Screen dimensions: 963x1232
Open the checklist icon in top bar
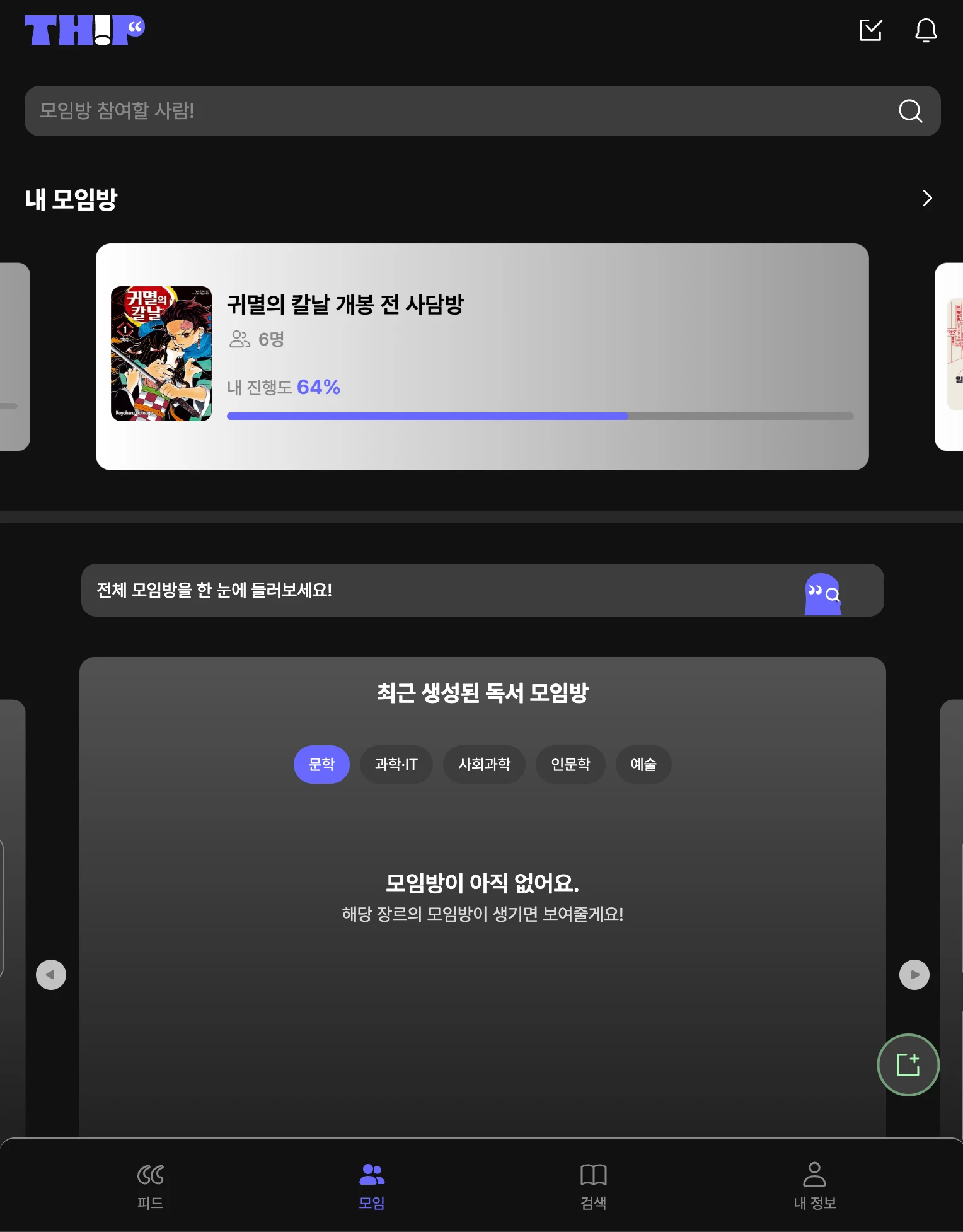pos(870,30)
